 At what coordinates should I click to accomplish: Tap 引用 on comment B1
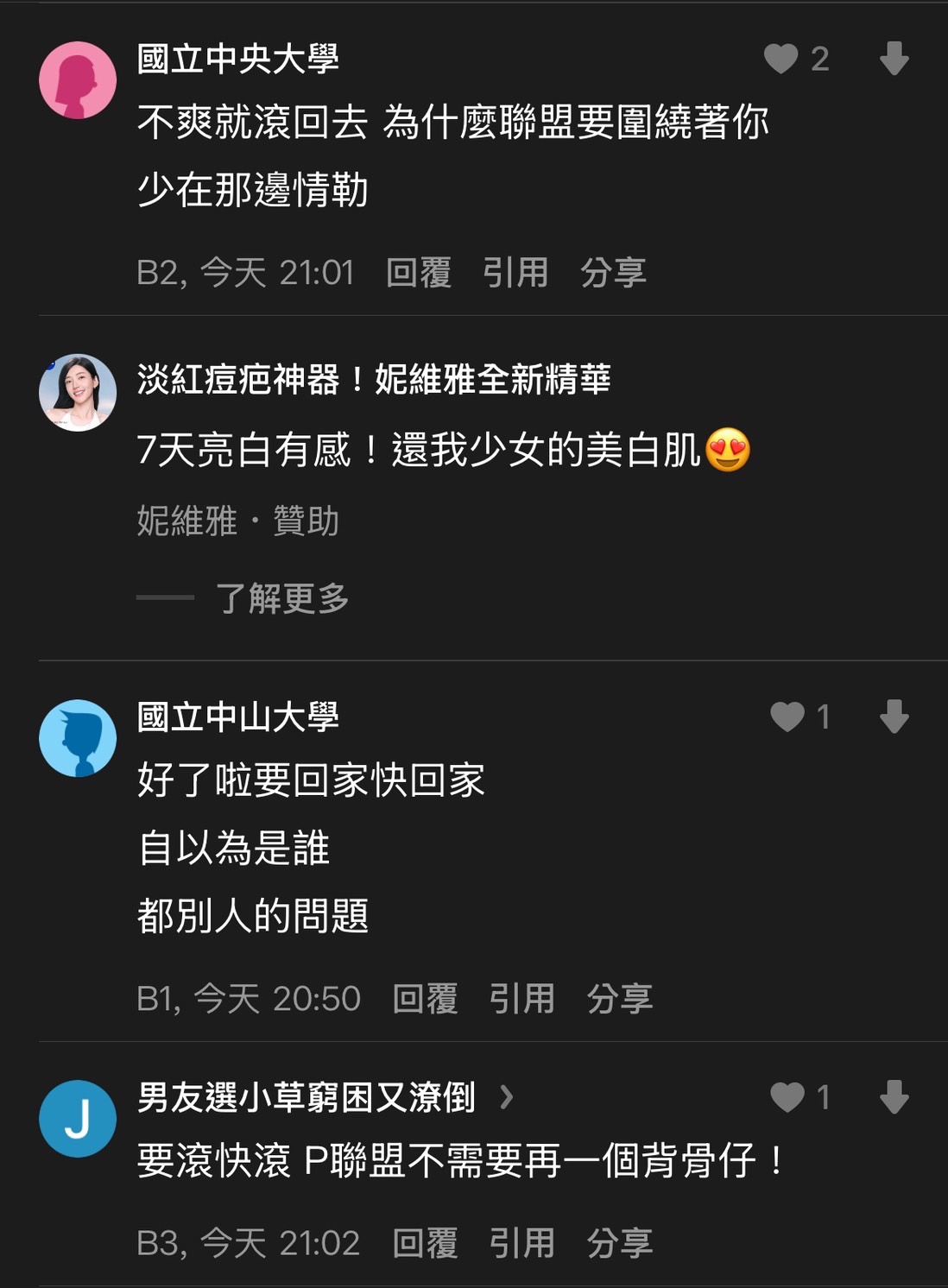[521, 999]
